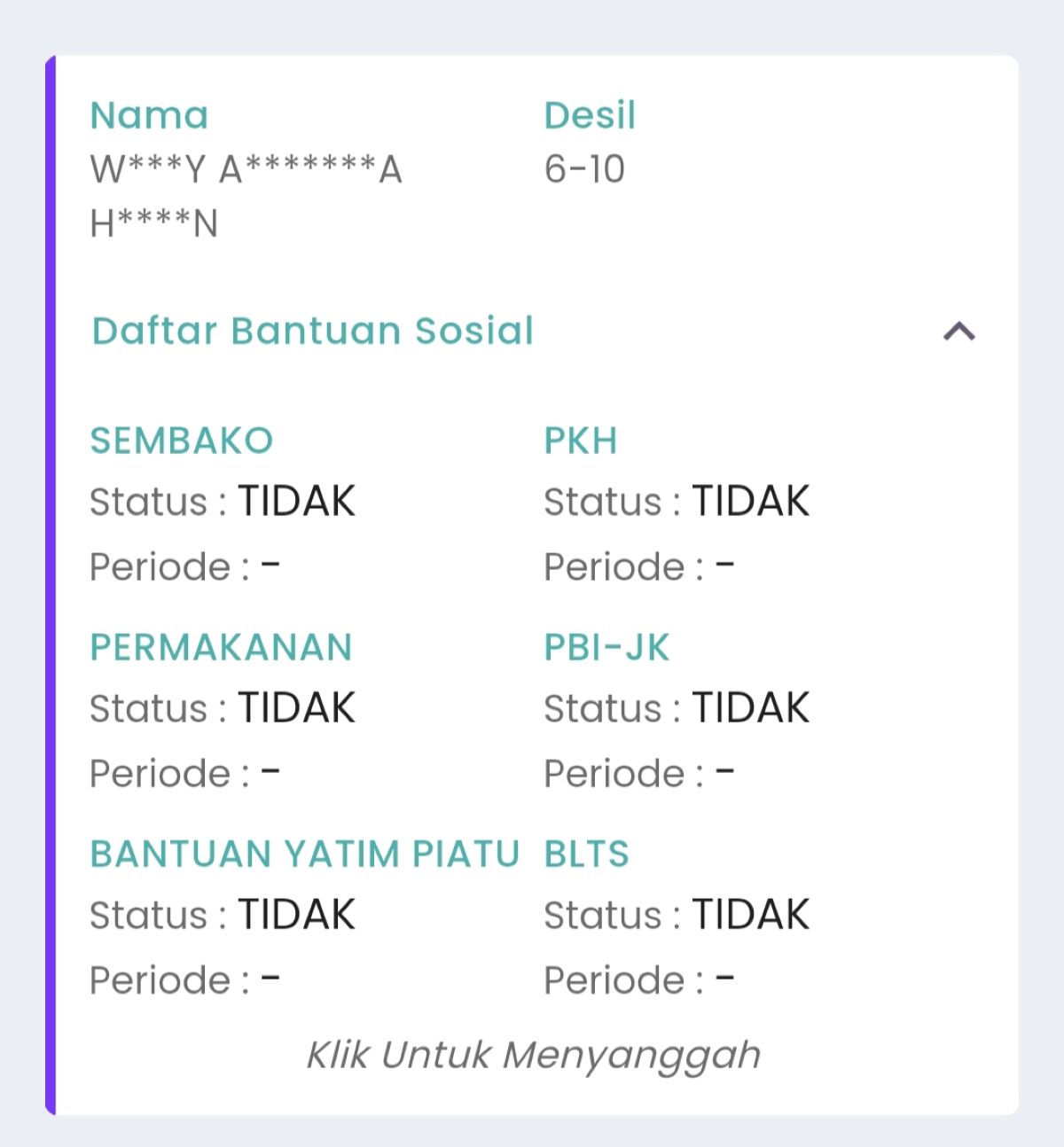Collapse the Daftar Bantuan Sosial section
The width and height of the screenshot is (1064, 1147).
click(958, 332)
